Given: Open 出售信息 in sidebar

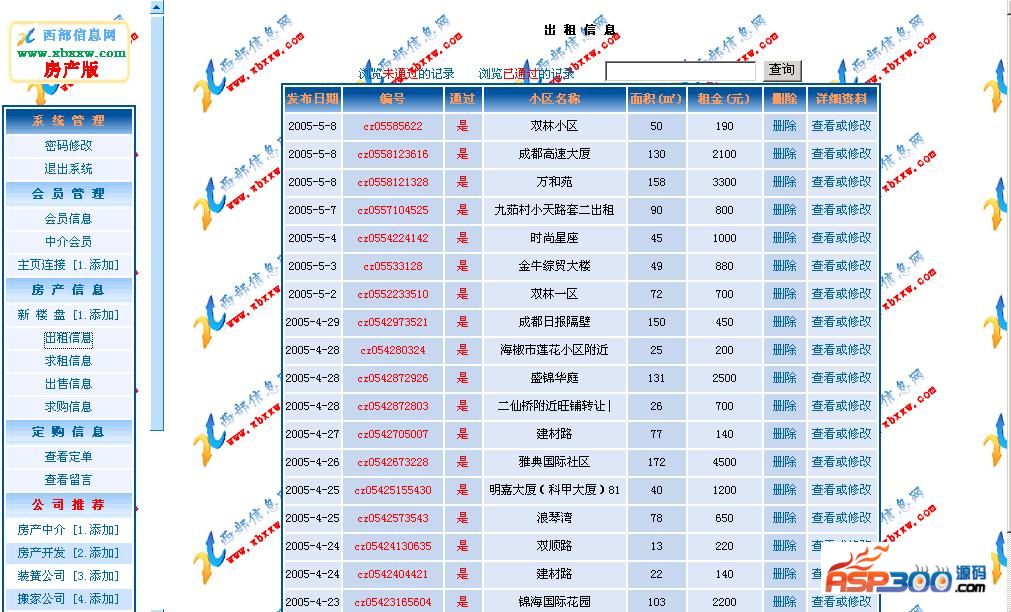Looking at the screenshot, I should [x=68, y=384].
